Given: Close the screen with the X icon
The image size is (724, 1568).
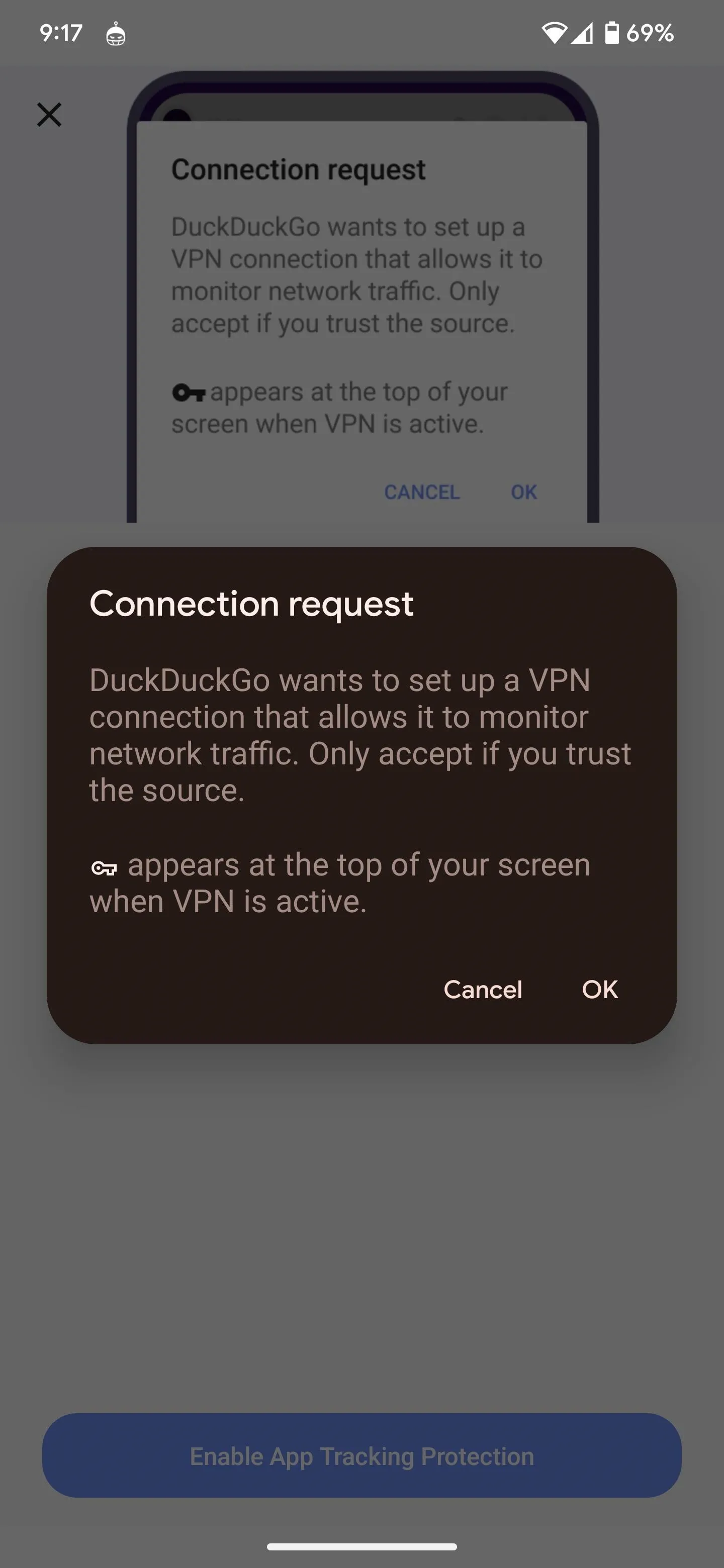Looking at the screenshot, I should (49, 115).
